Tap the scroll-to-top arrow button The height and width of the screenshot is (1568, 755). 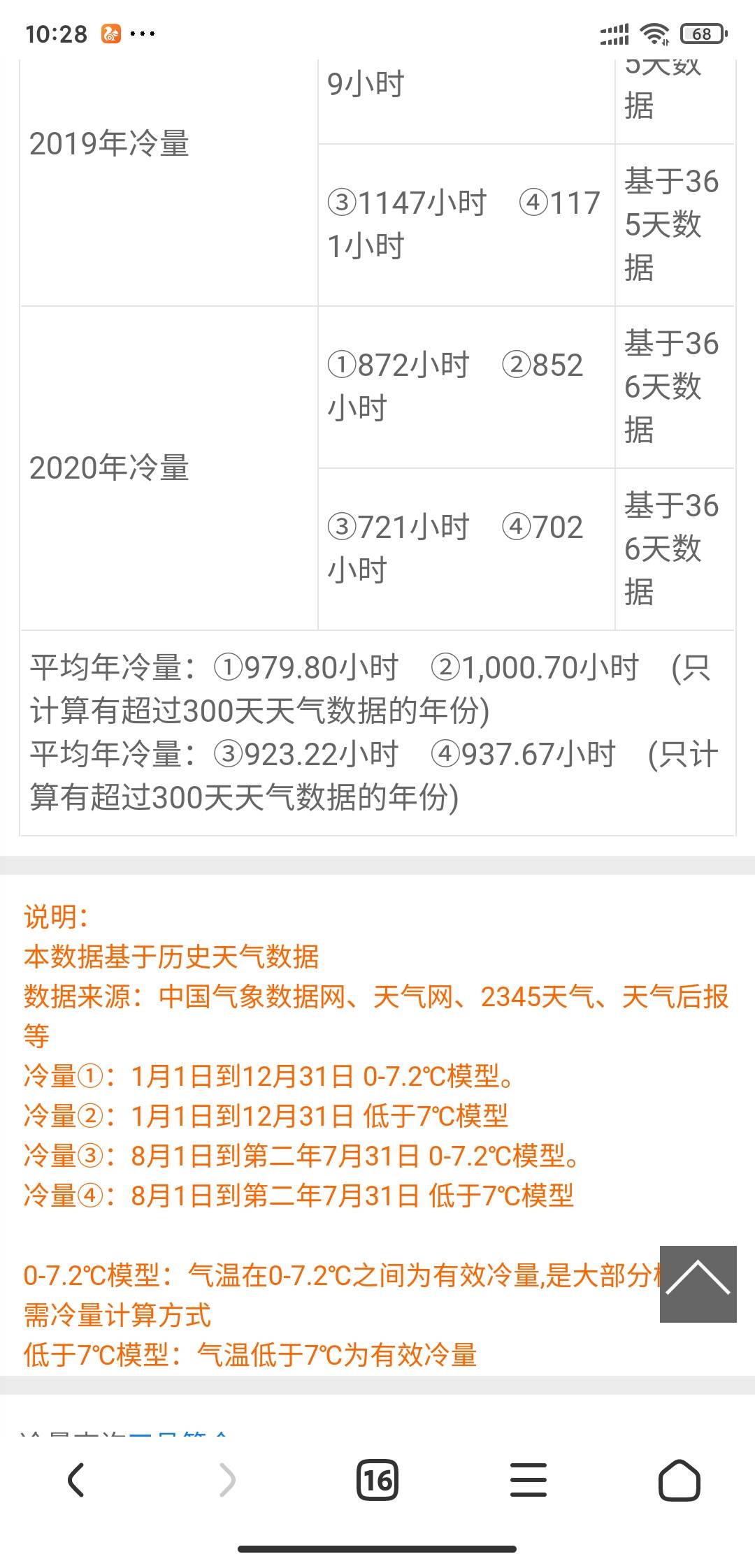698,1284
